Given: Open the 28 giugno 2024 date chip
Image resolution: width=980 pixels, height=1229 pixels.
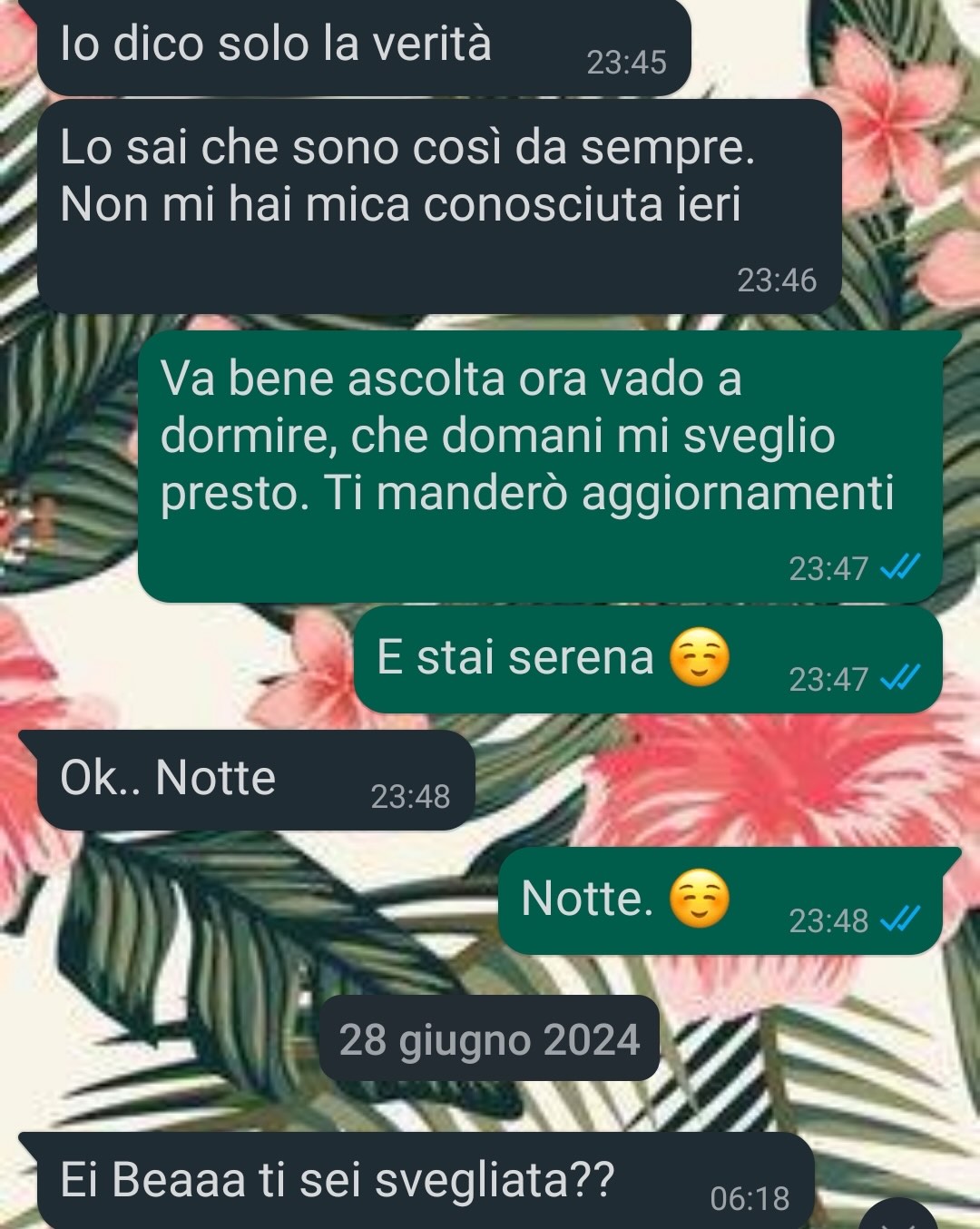Looking at the screenshot, I should pyautogui.click(x=489, y=1039).
